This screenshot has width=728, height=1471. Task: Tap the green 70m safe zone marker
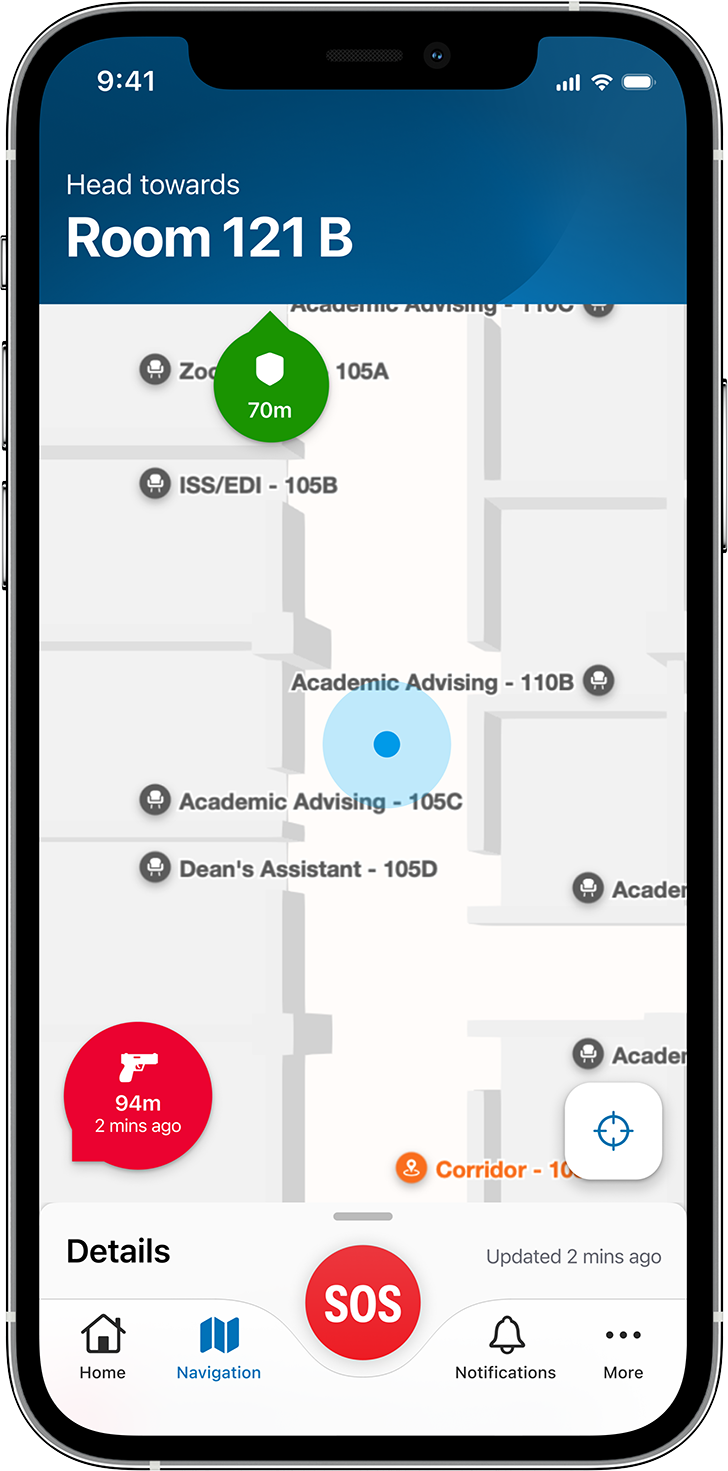click(270, 384)
